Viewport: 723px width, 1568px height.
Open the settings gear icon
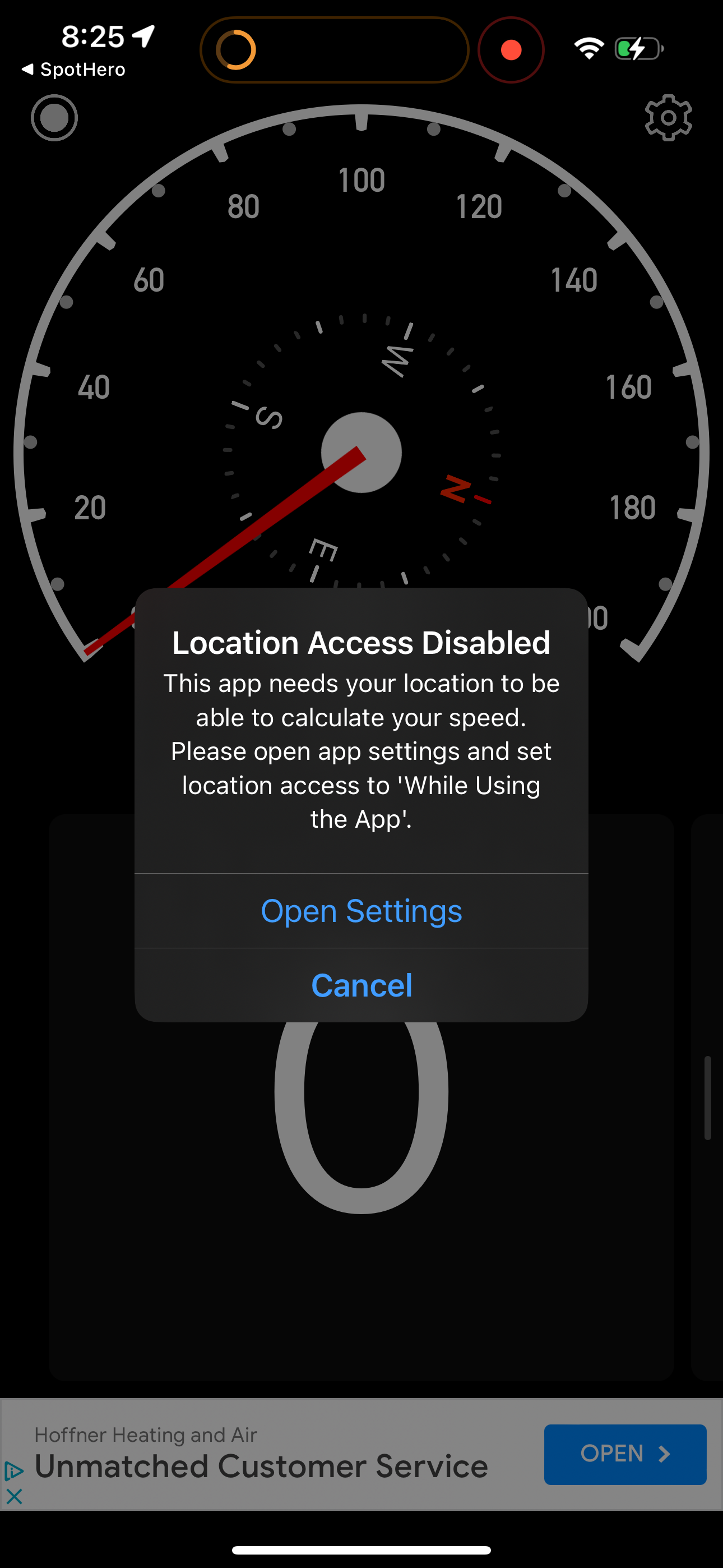668,117
